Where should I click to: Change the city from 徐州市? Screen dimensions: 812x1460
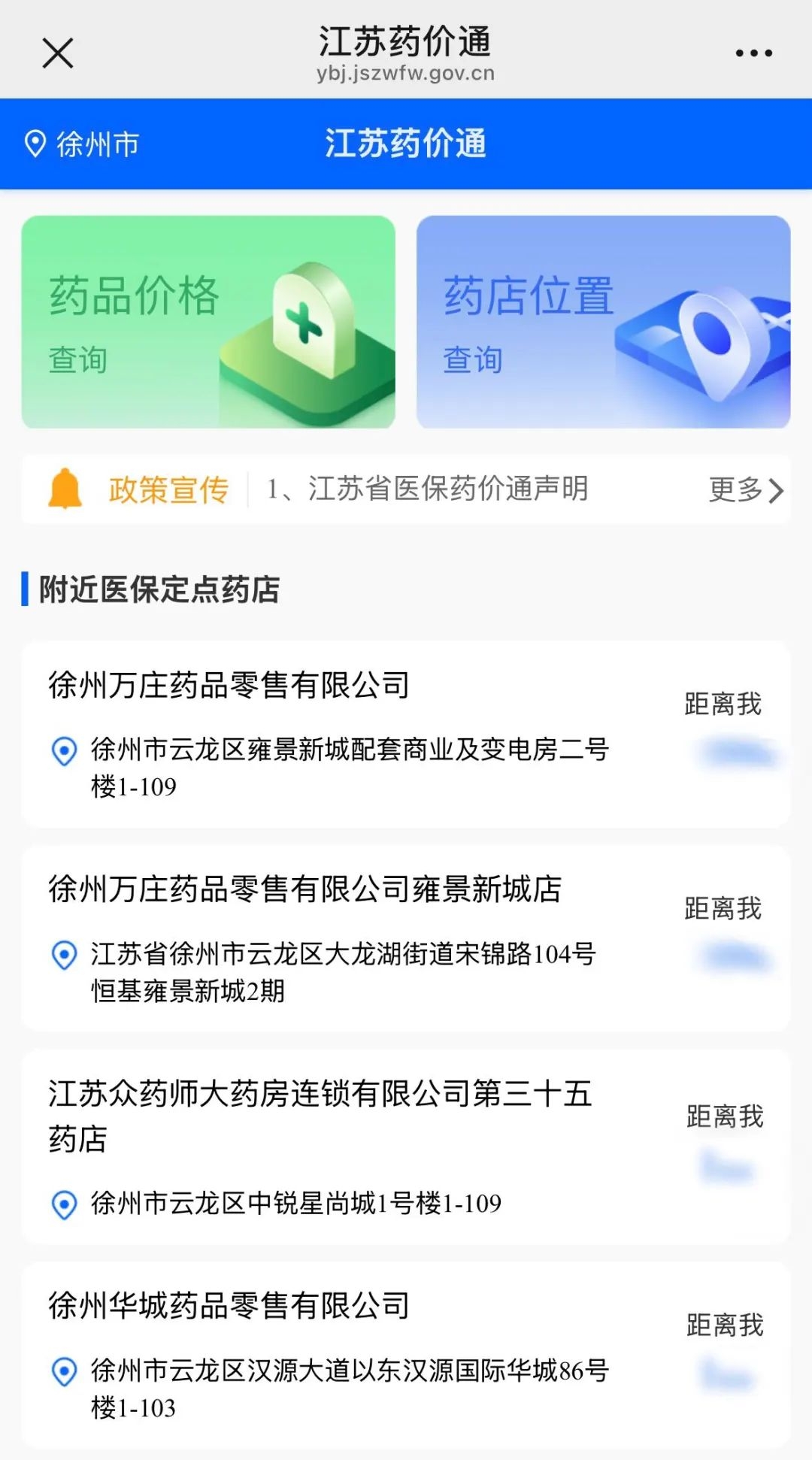click(x=83, y=144)
